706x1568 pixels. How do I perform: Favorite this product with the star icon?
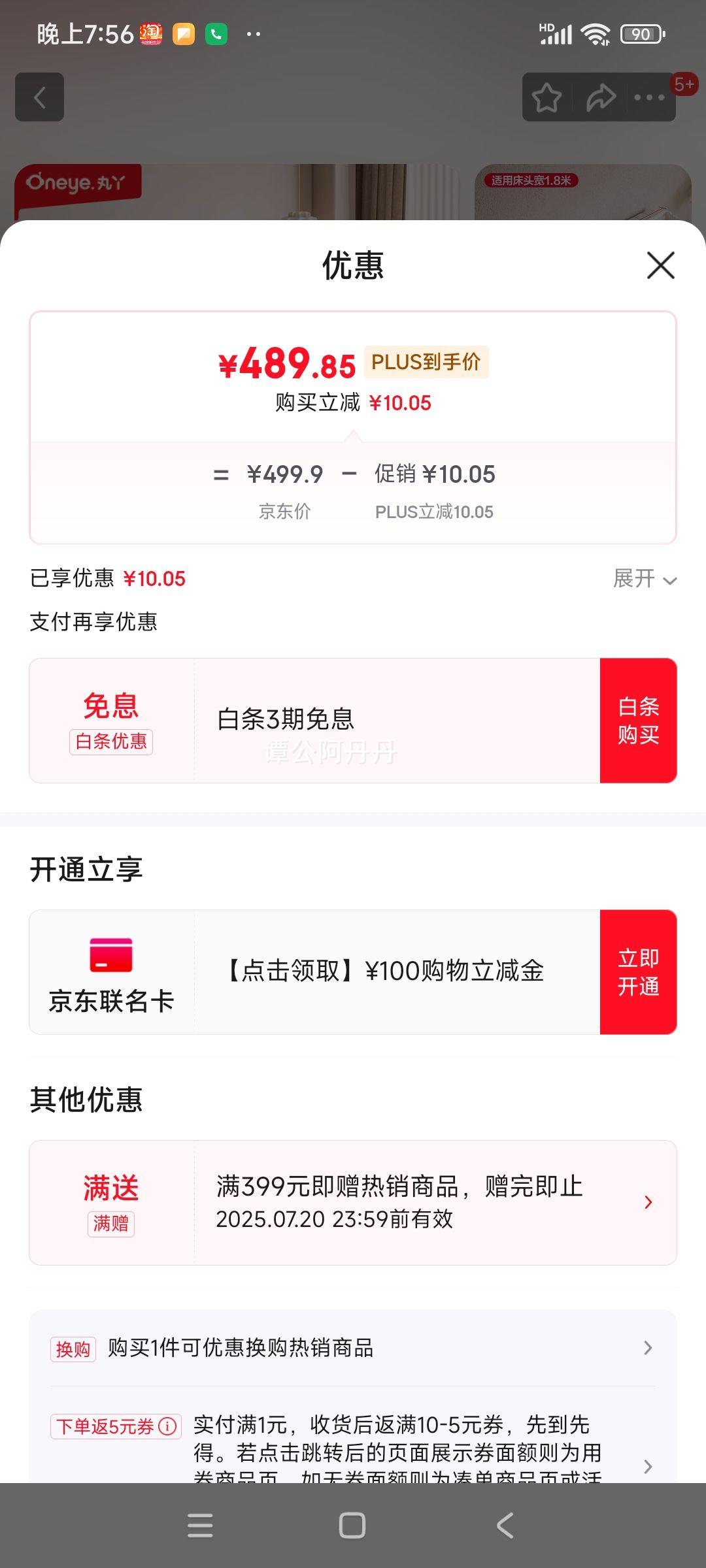(546, 97)
